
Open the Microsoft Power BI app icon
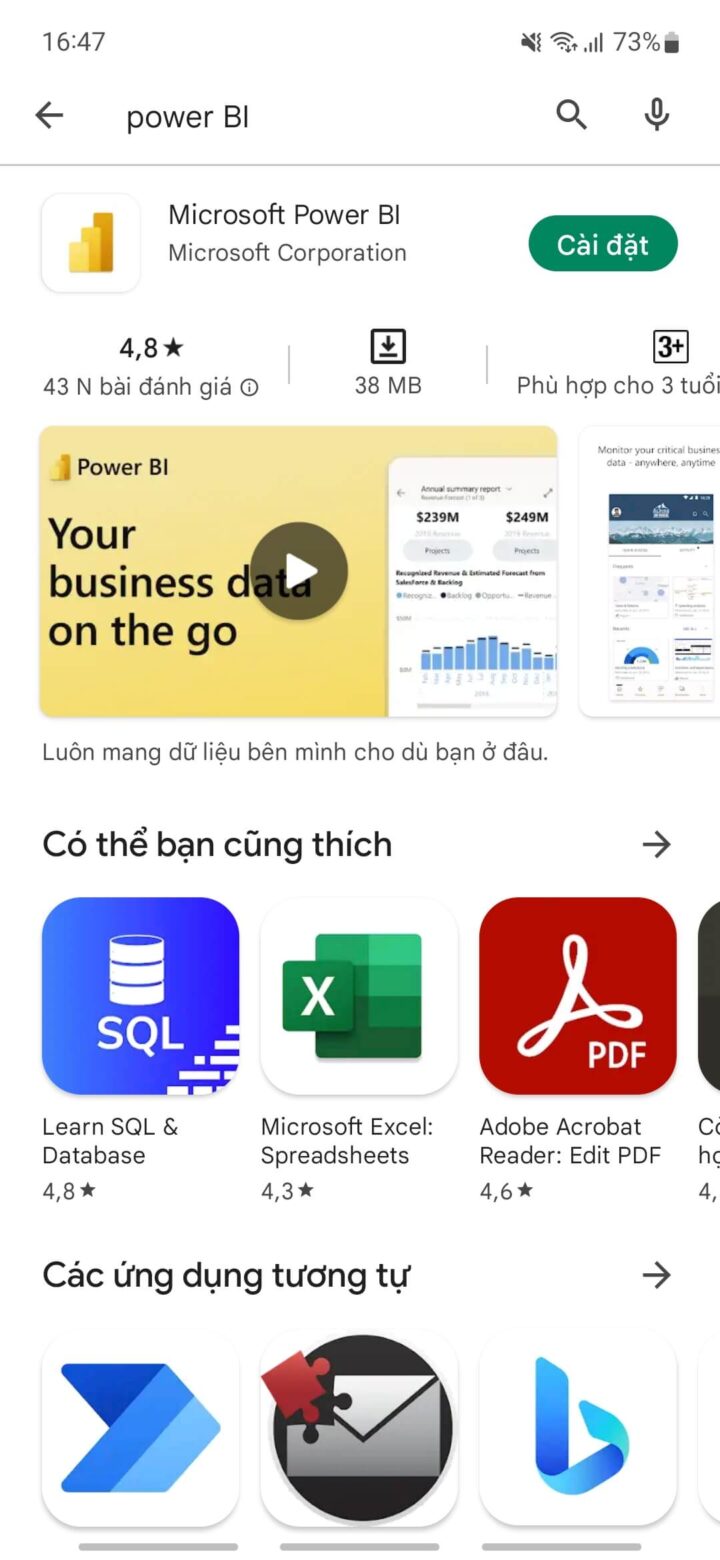coord(90,243)
